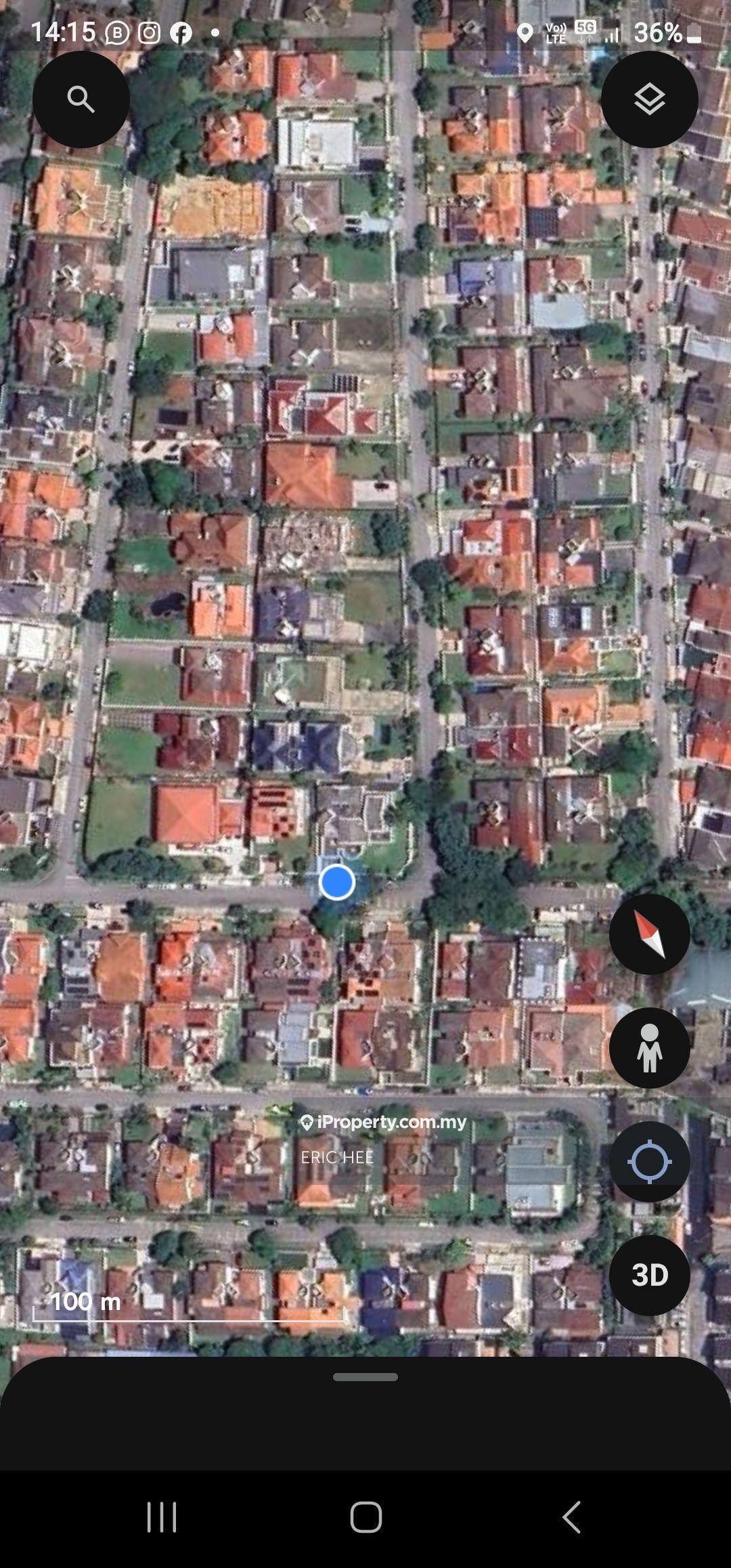Tap the compass to reset north
This screenshot has width=731, height=1568.
click(649, 934)
